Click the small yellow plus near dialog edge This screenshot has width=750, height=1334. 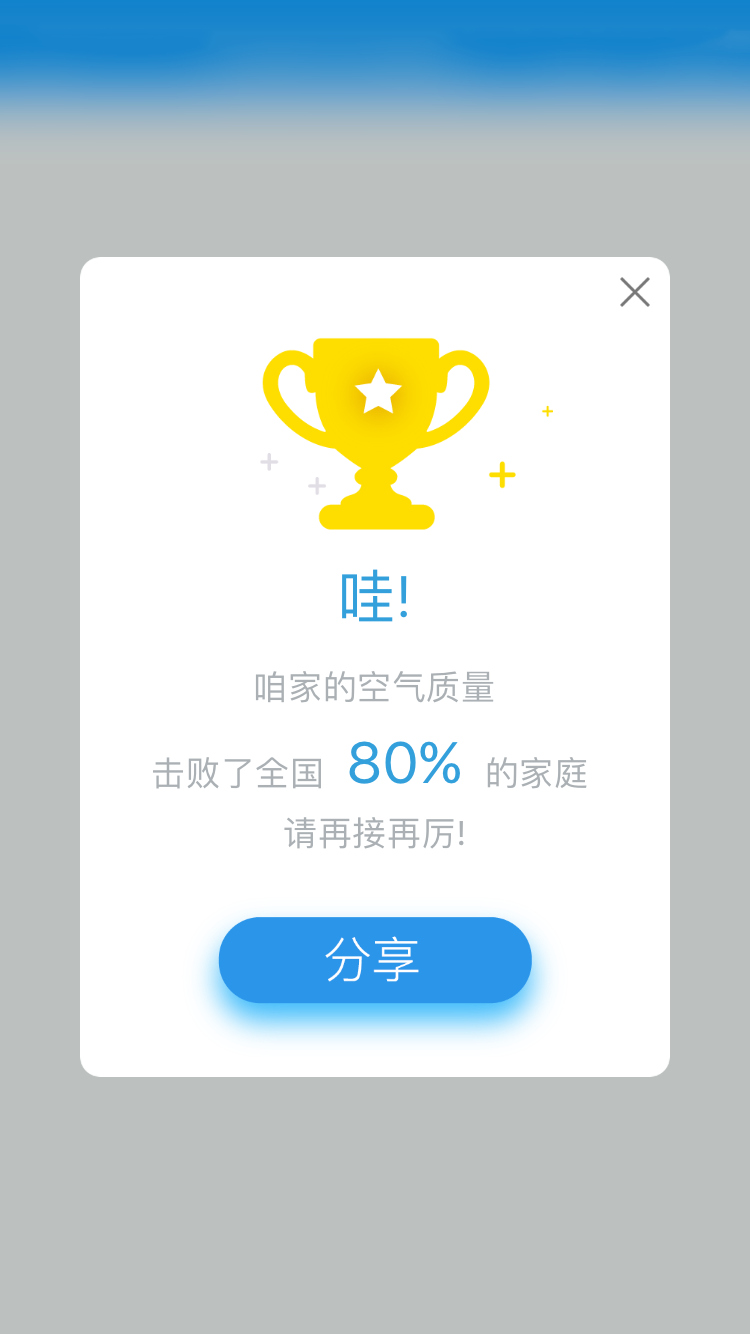pos(548,410)
